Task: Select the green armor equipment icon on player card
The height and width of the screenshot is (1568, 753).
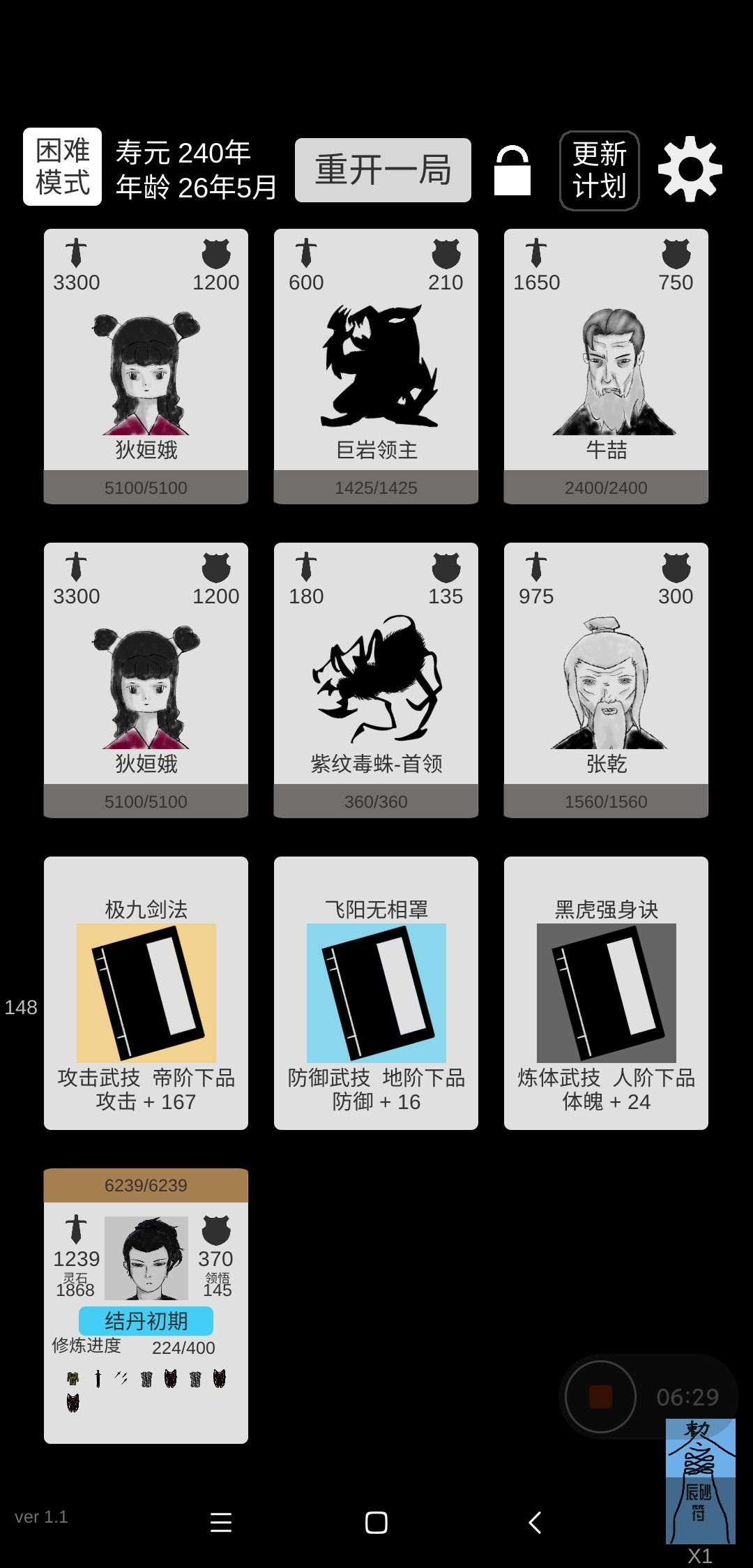Action: point(73,1379)
